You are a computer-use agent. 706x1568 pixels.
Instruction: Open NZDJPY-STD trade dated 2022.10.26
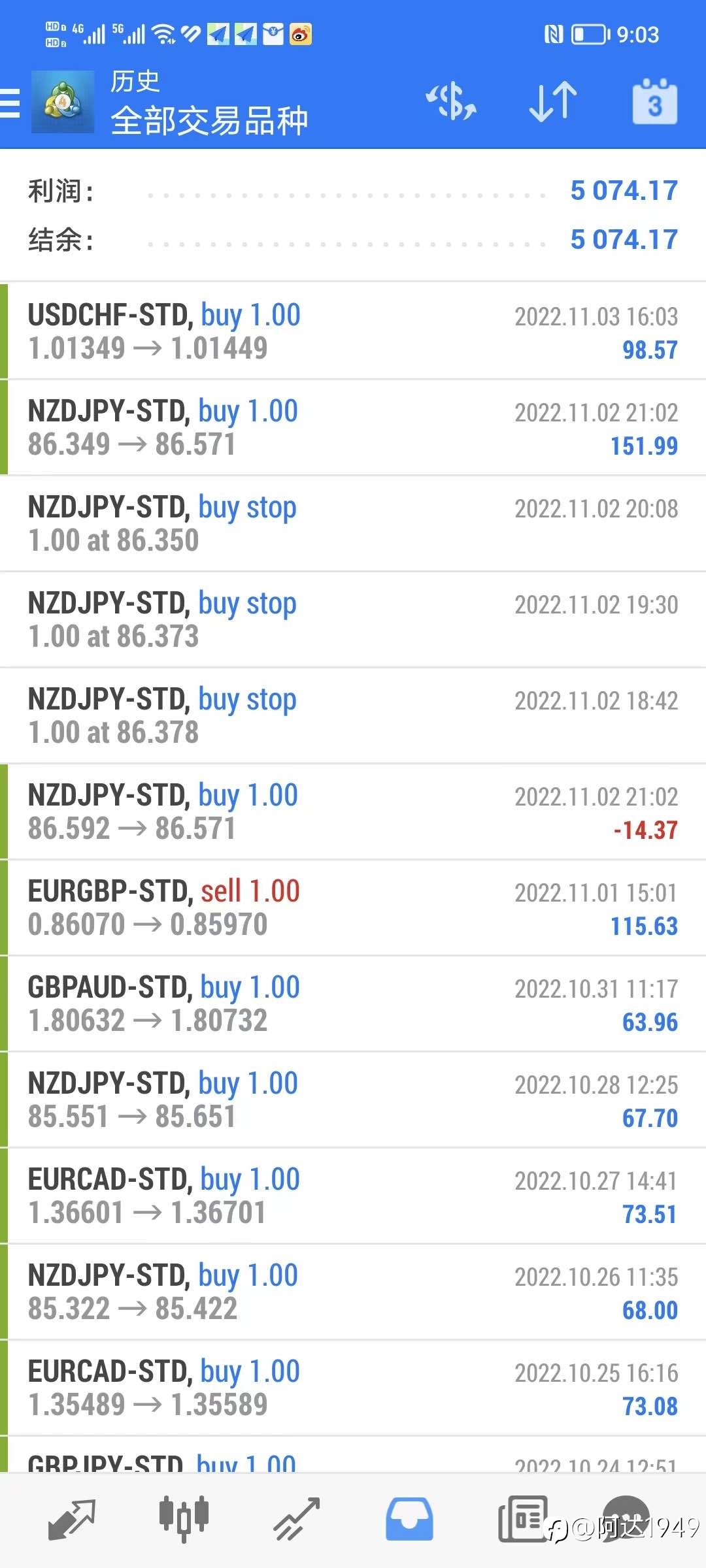(353, 1292)
